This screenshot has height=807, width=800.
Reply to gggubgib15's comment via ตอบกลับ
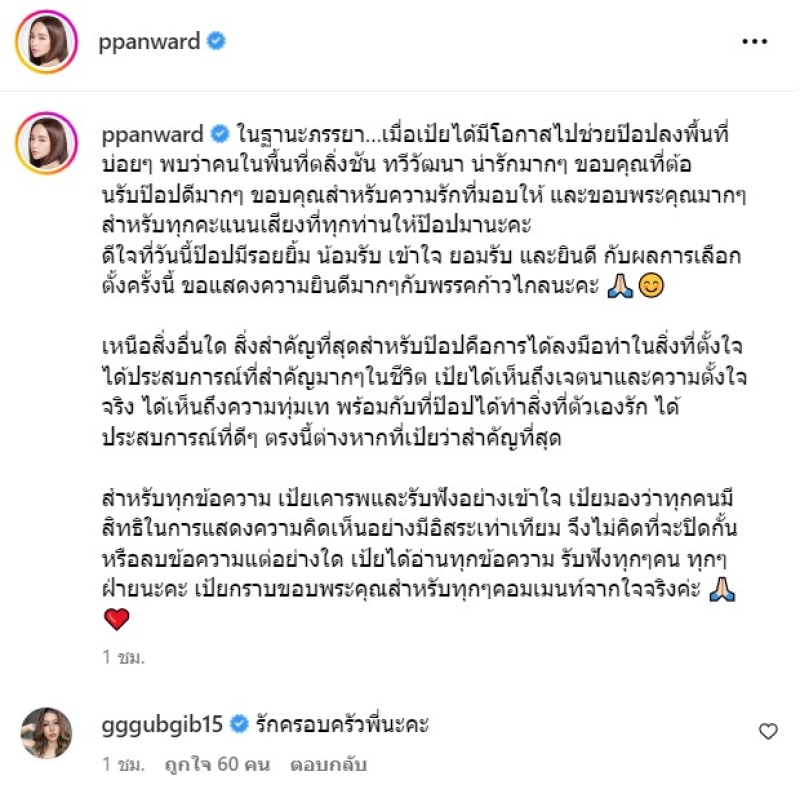(x=329, y=765)
